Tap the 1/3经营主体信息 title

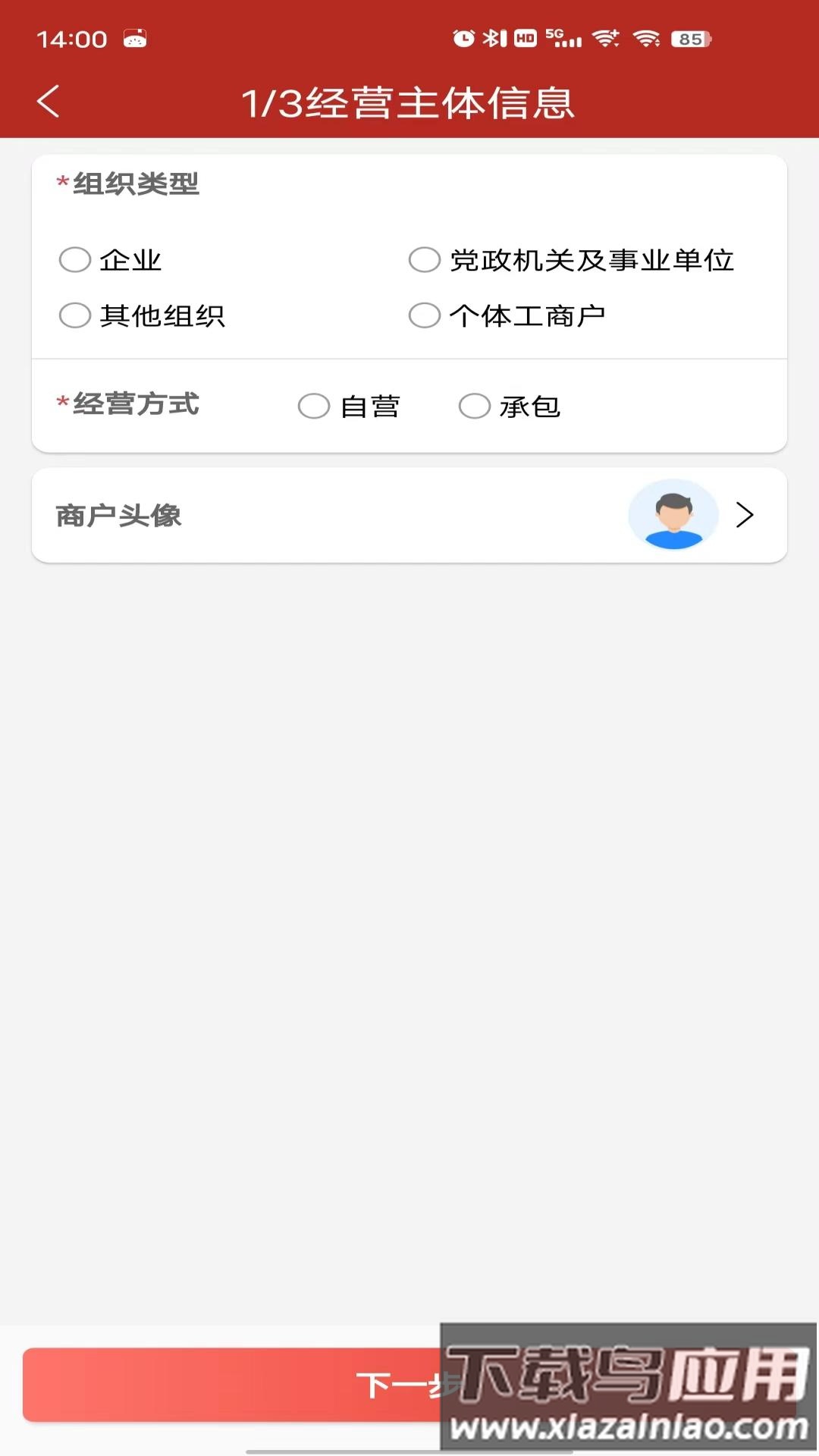click(x=409, y=102)
